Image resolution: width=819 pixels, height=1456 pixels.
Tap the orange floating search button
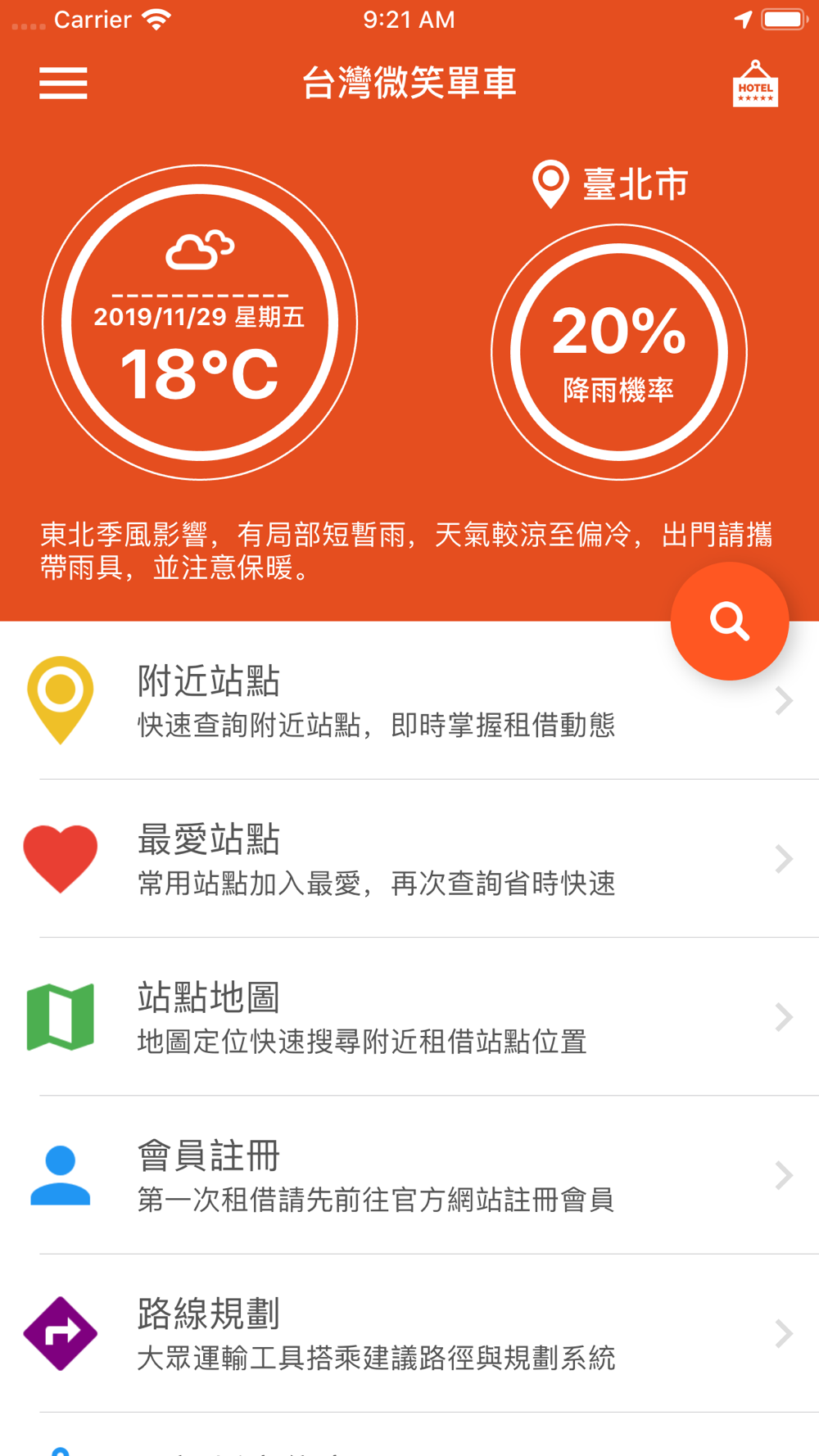[x=730, y=621]
